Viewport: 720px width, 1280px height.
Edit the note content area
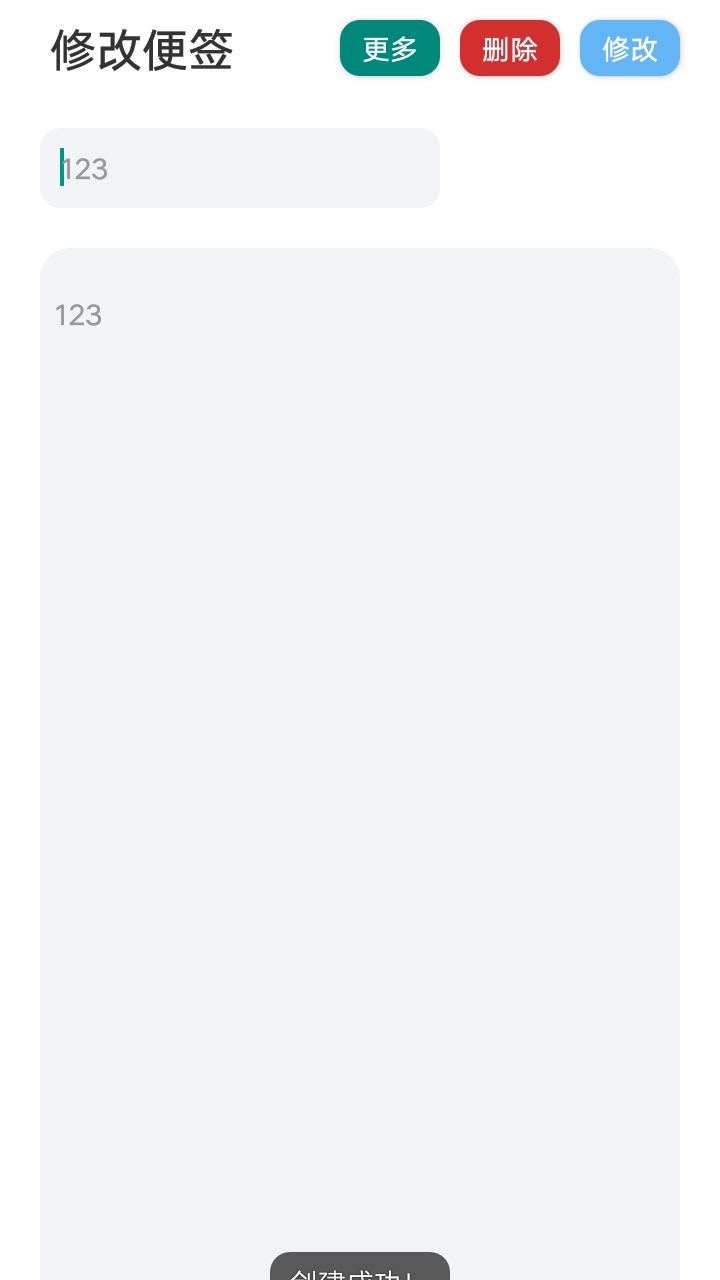coord(360,700)
